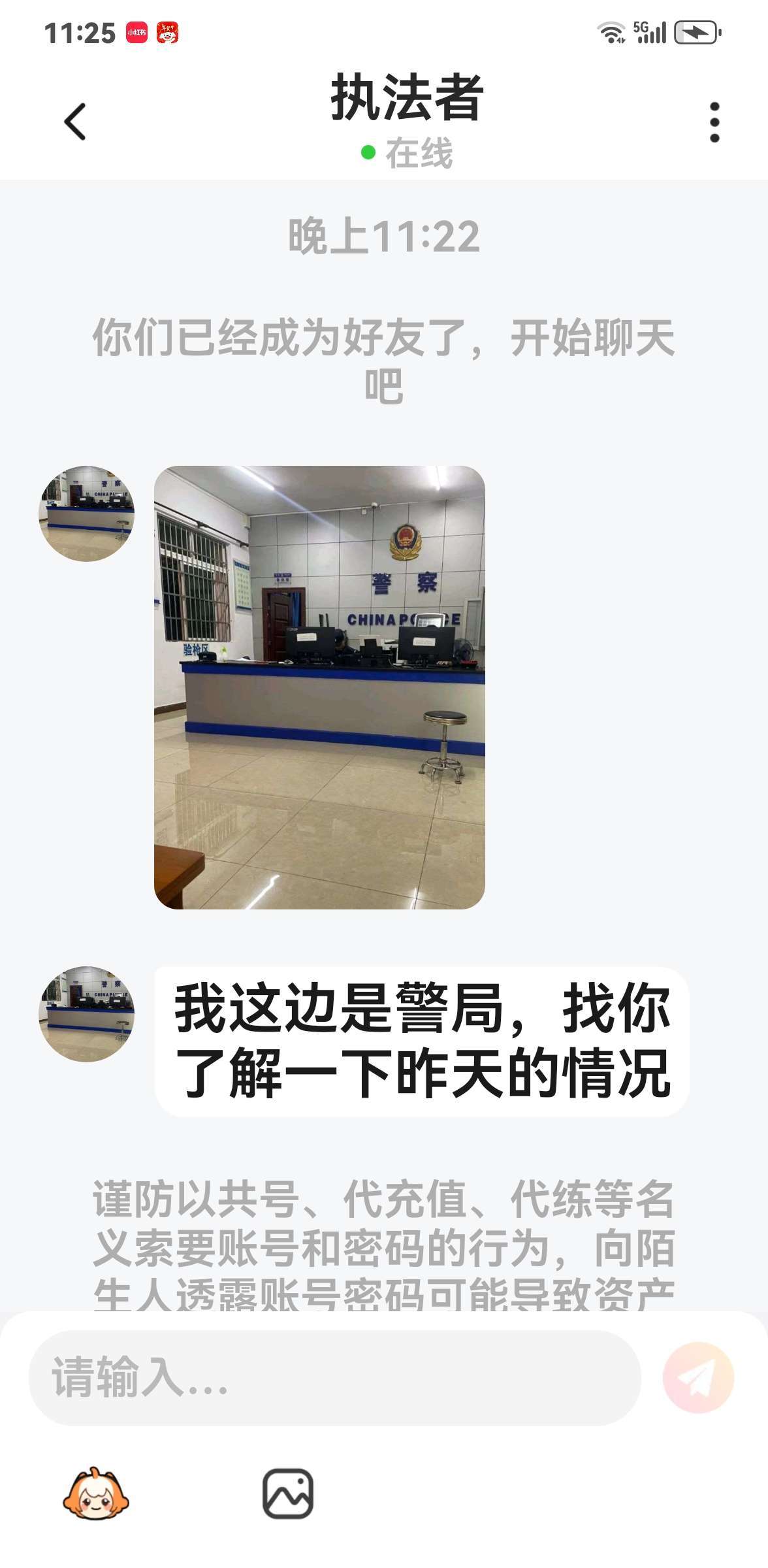Open the three-dot overflow menu

(x=714, y=122)
